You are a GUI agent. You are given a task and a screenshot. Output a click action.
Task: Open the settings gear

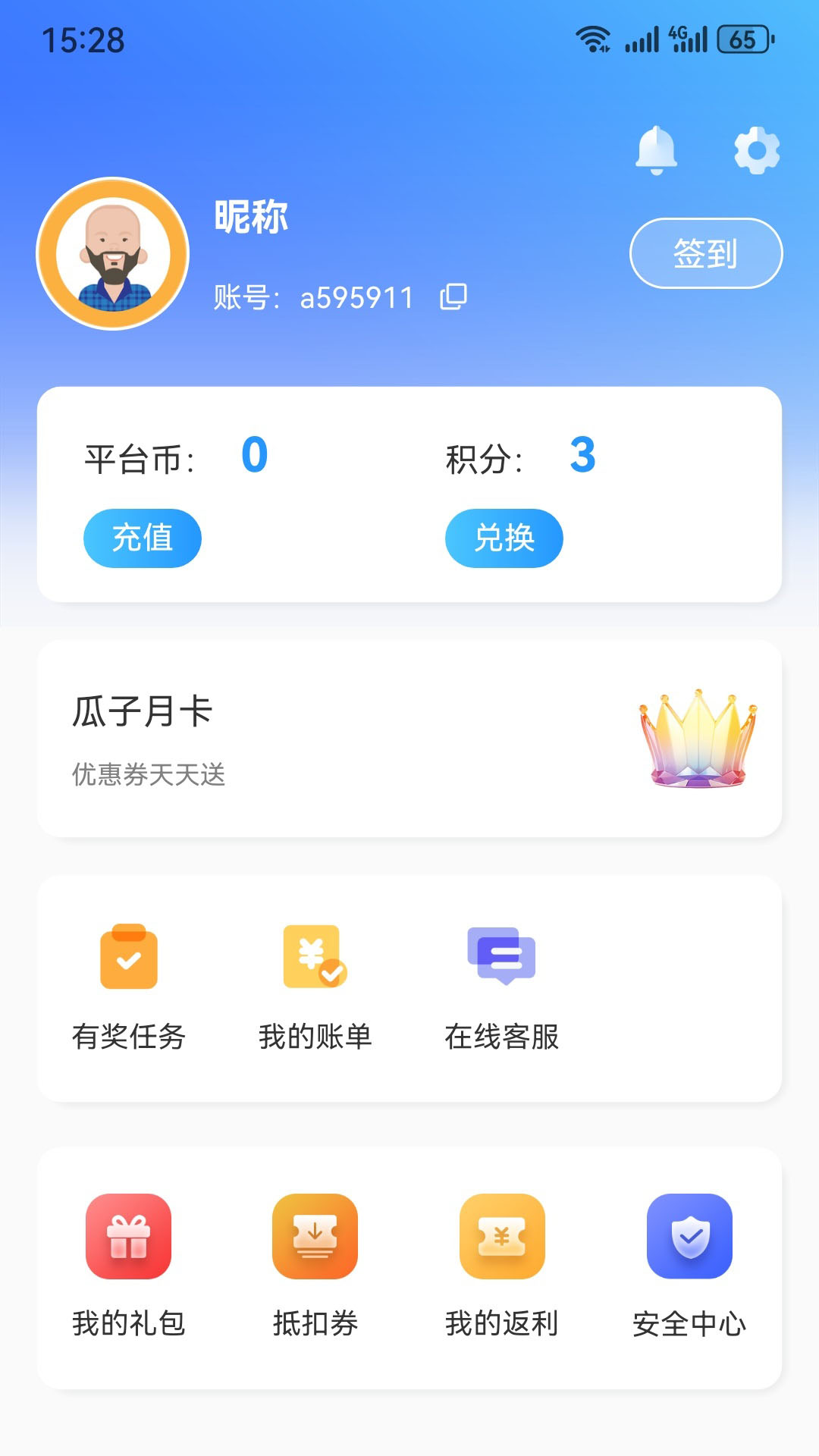[755, 149]
